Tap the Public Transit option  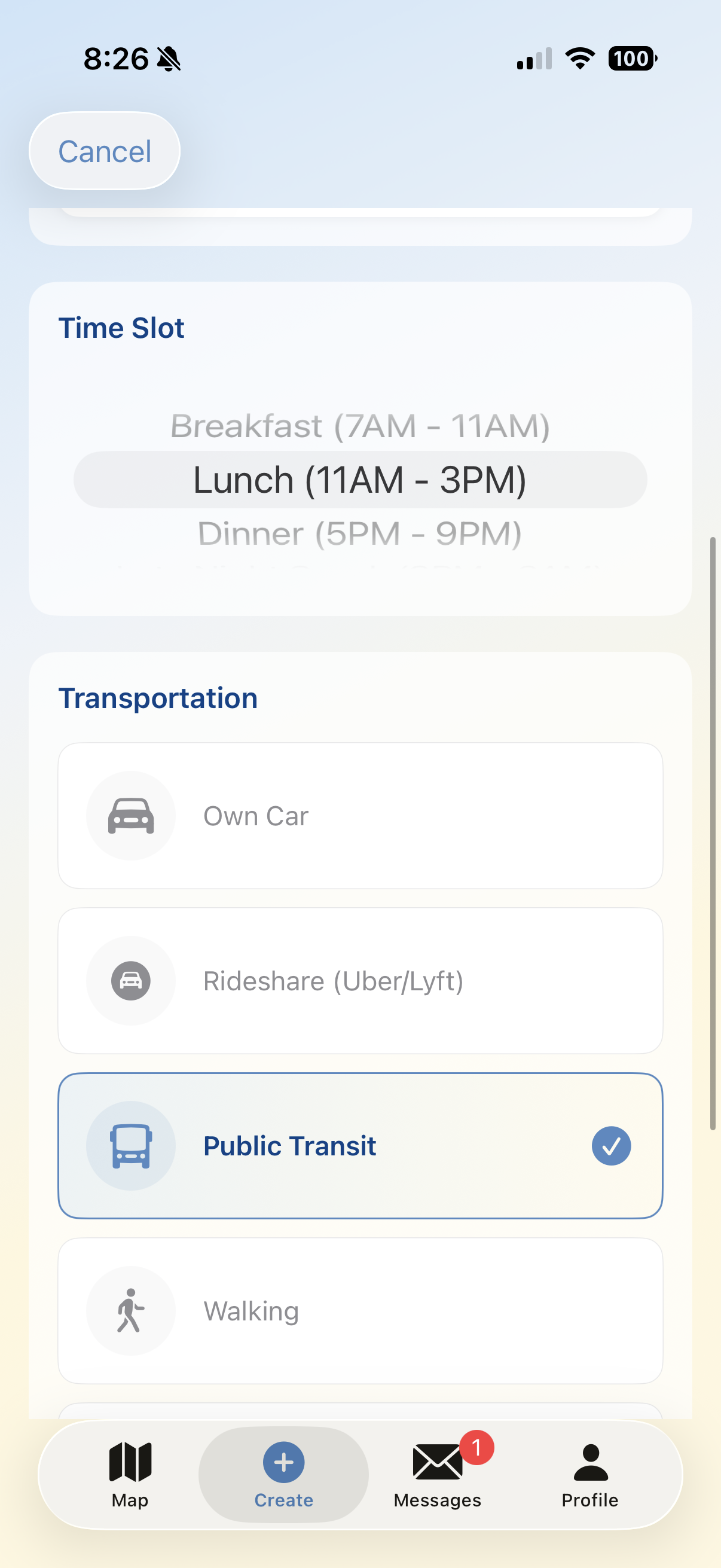pyautogui.click(x=360, y=1146)
